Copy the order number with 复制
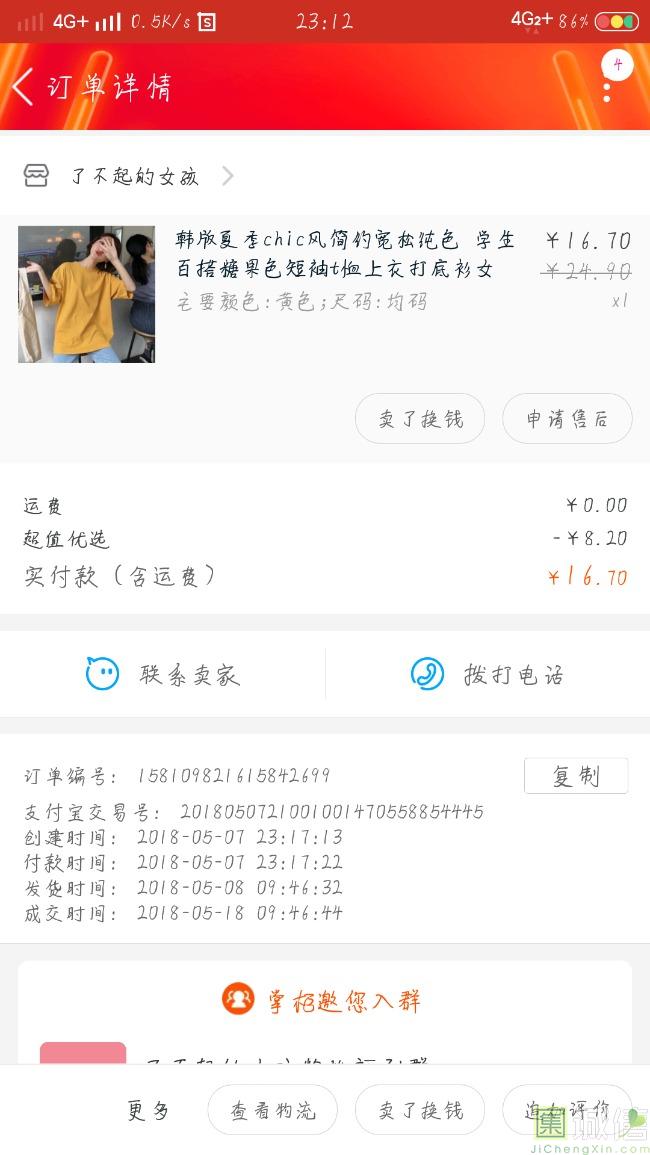Screen dimensions: 650x1155 [x=576, y=776]
